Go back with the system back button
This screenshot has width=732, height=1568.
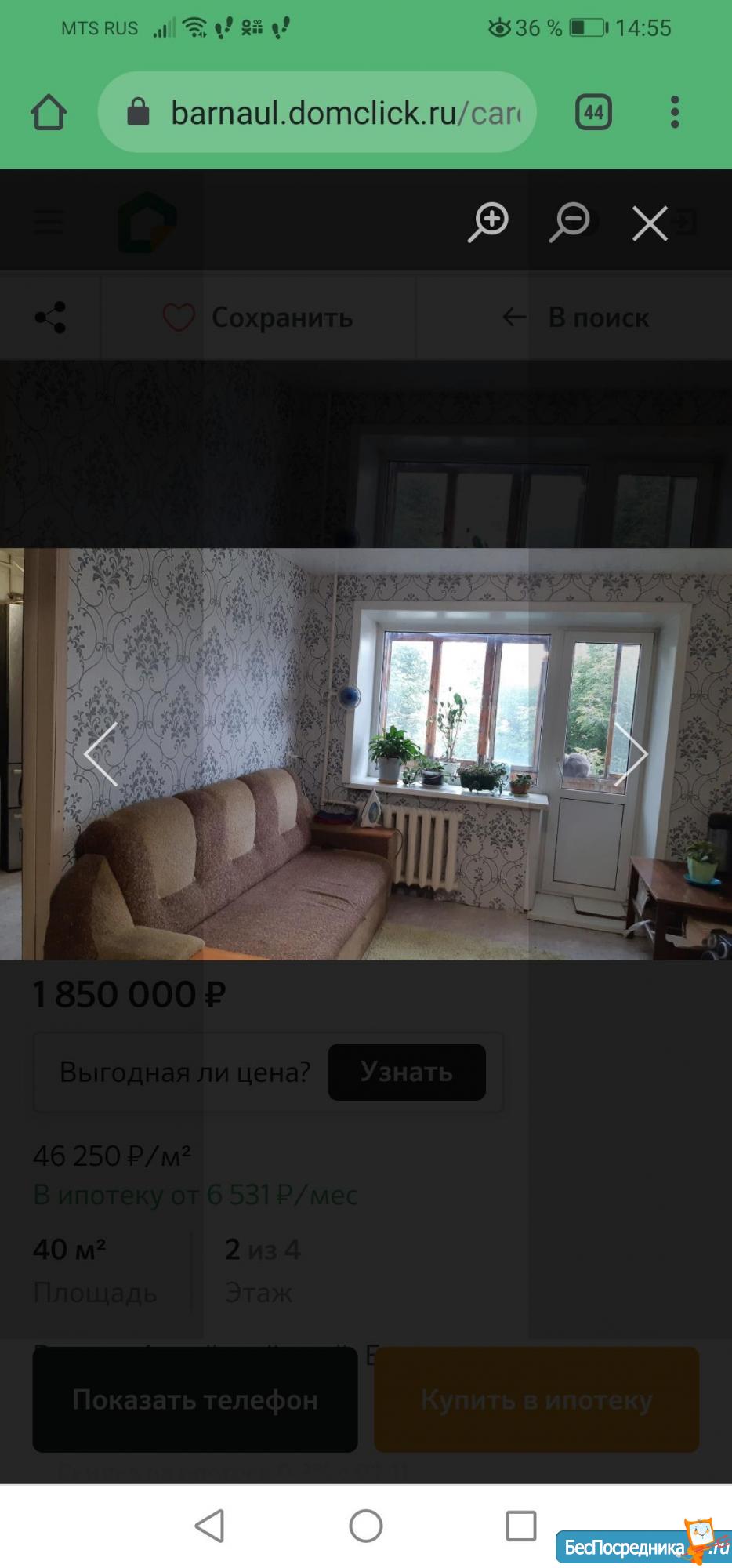click(209, 1526)
